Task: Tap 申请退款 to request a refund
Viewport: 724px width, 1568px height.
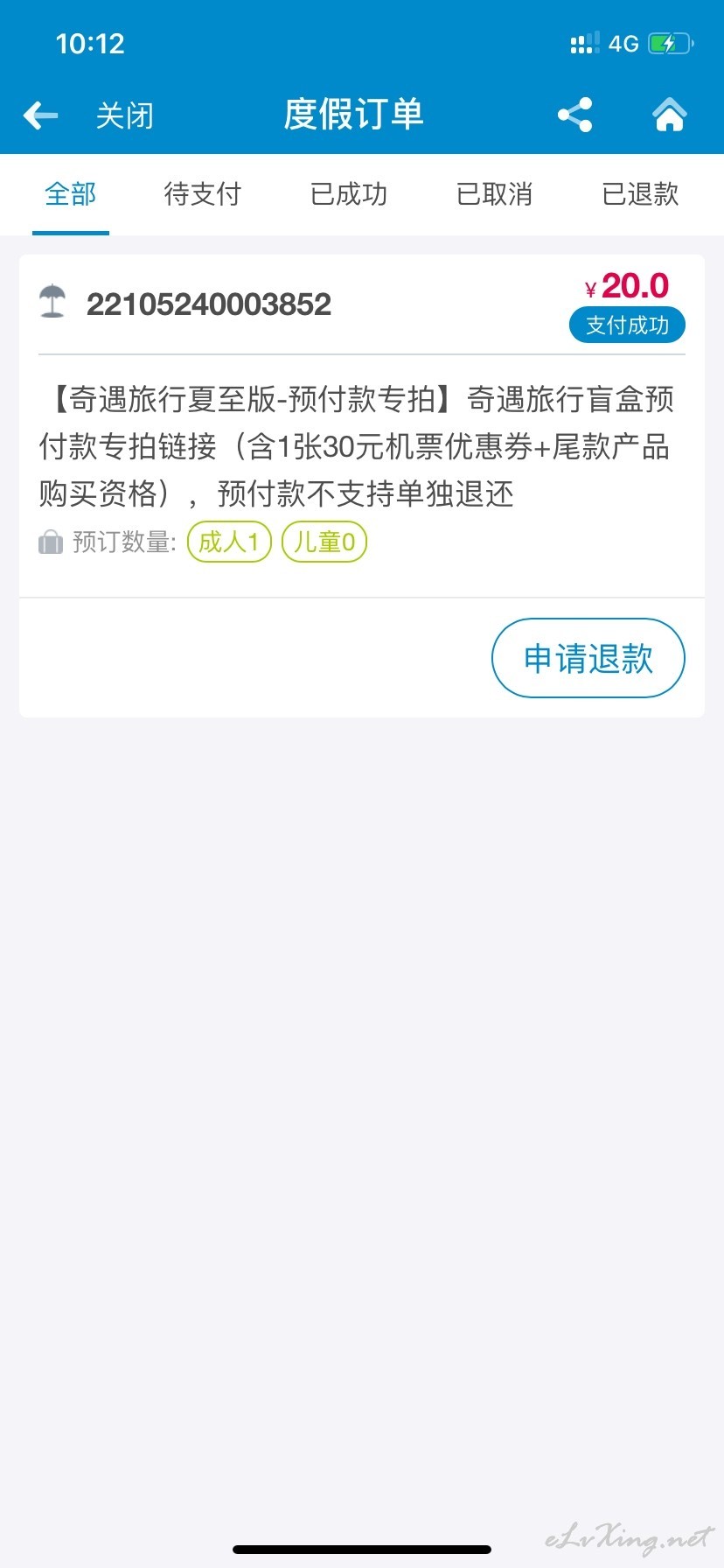Action: [x=588, y=658]
